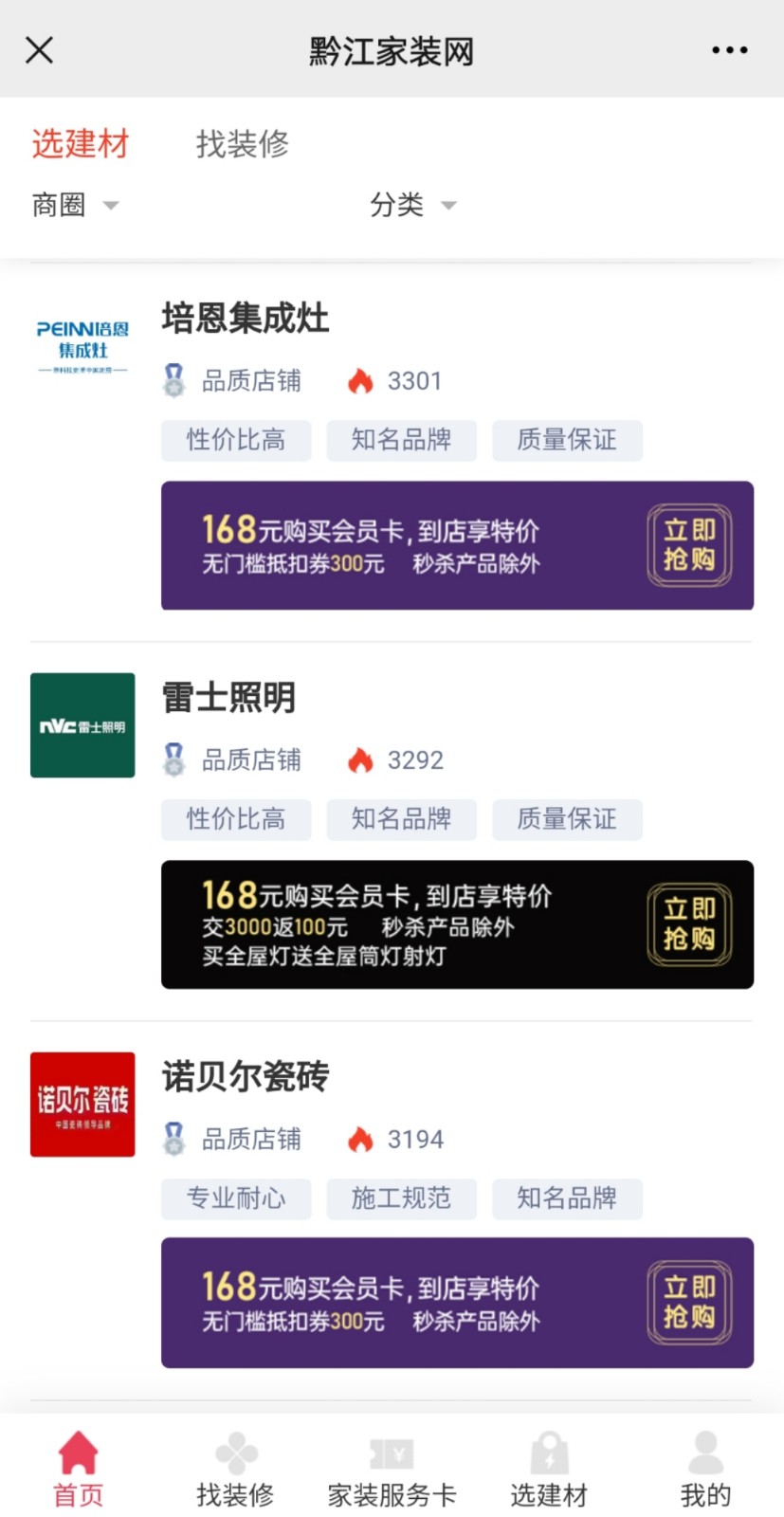Open 选建材 in bottom navigation

pos(549,1470)
